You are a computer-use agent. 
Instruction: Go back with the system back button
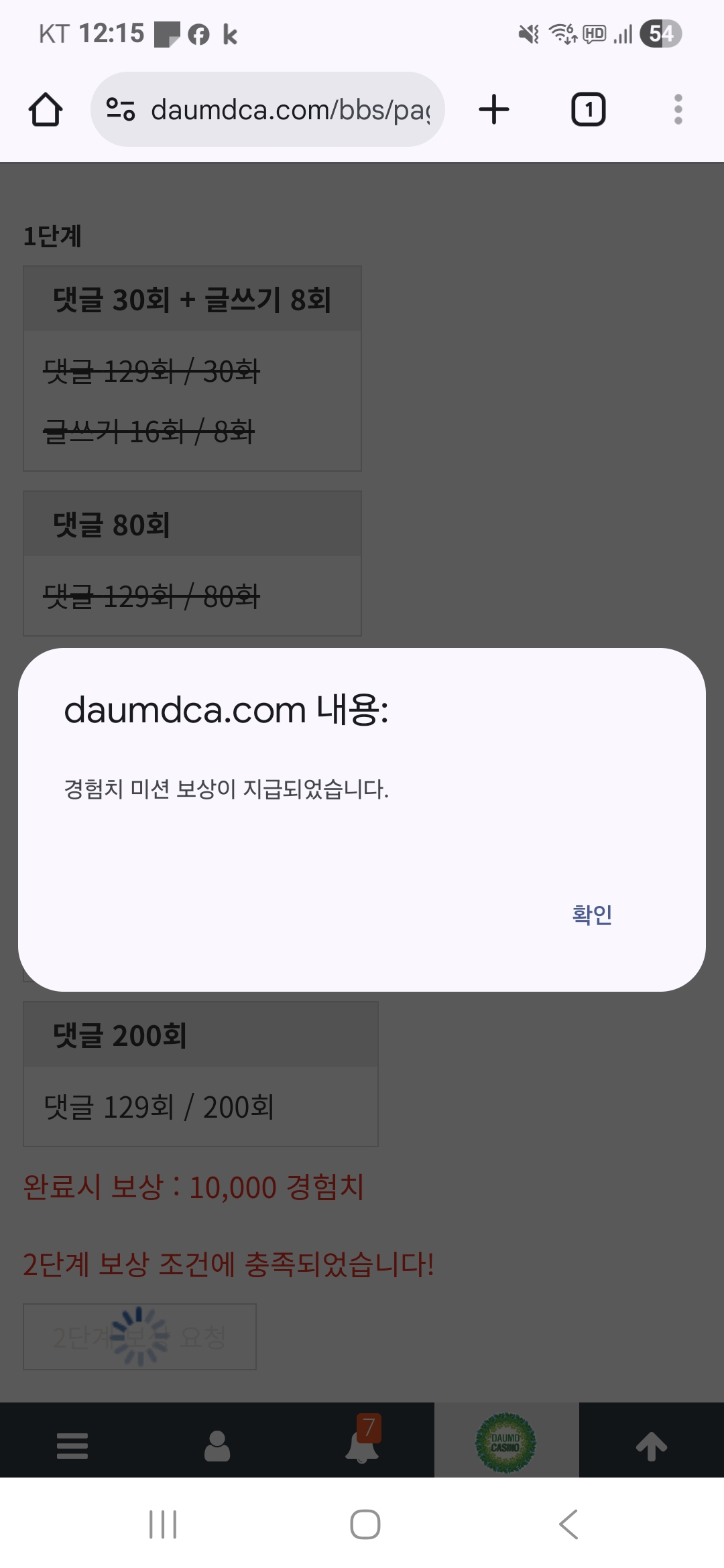568,1524
